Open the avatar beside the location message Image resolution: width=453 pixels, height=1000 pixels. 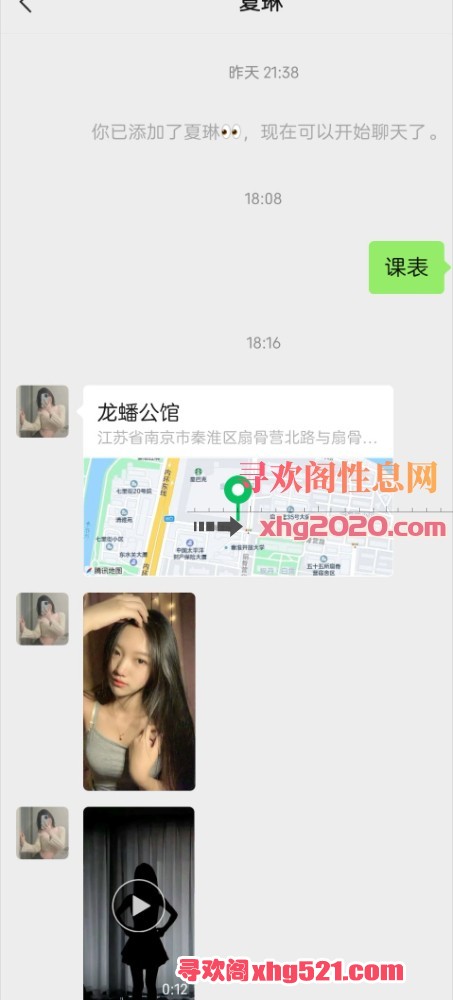(x=42, y=411)
